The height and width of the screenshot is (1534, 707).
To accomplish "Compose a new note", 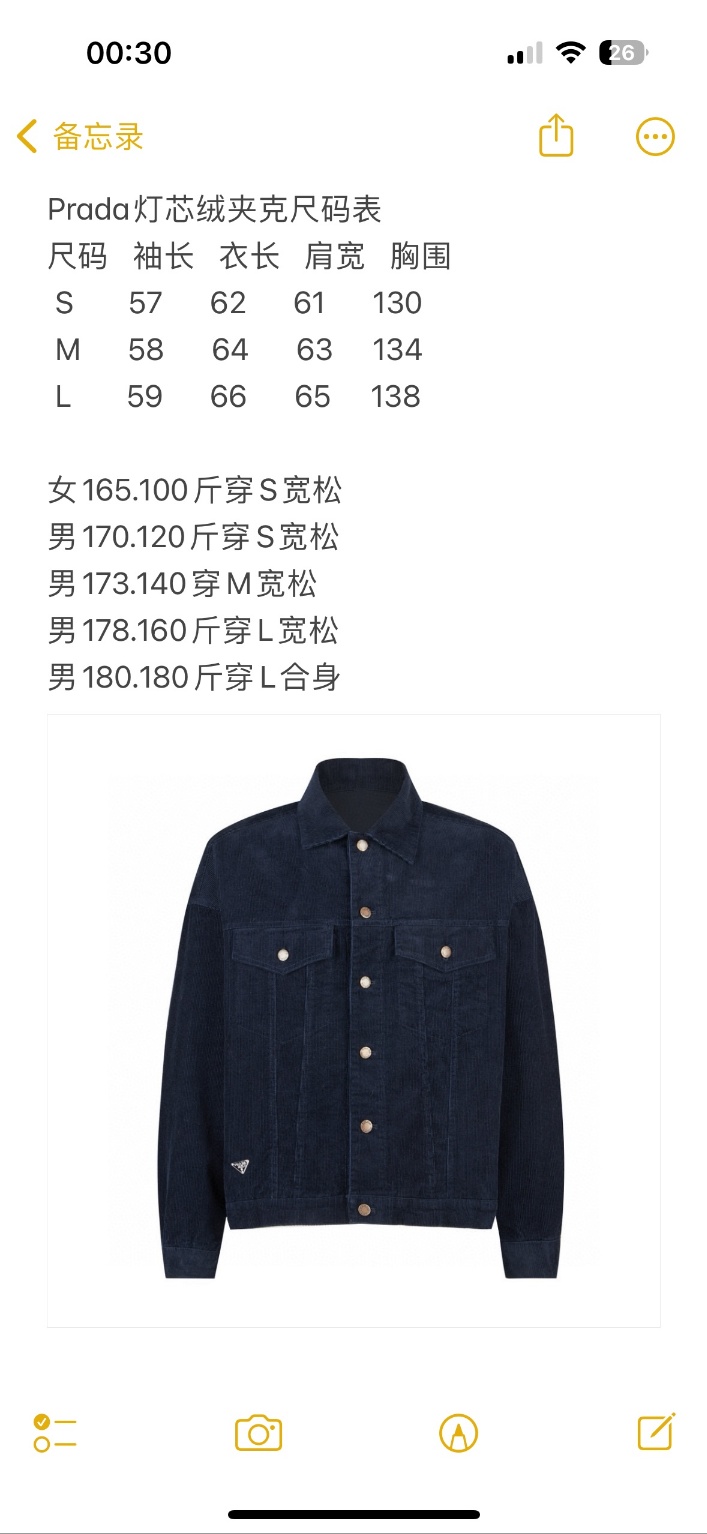I will [656, 1432].
